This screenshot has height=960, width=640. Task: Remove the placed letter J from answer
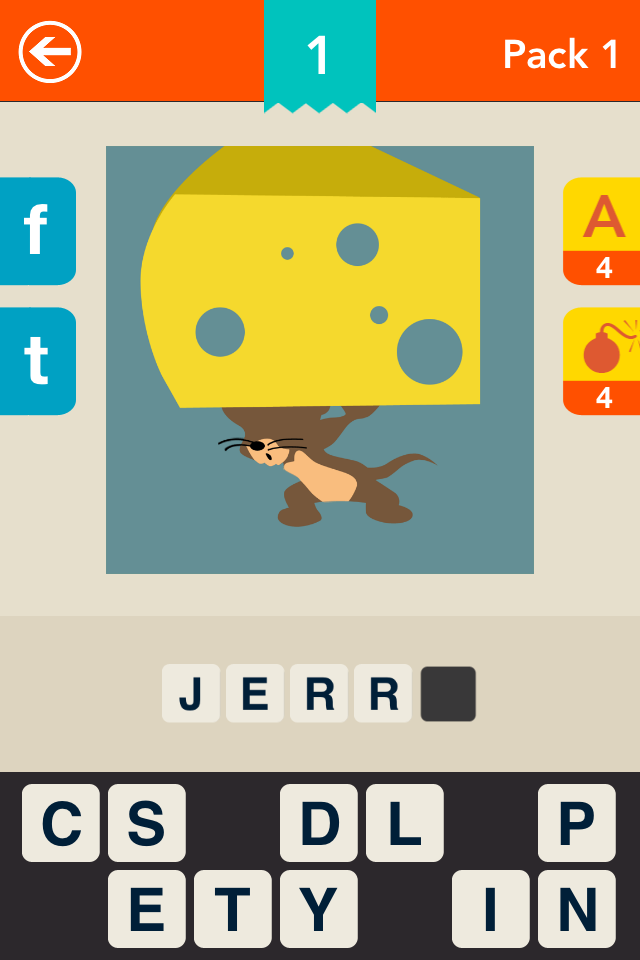(x=191, y=693)
